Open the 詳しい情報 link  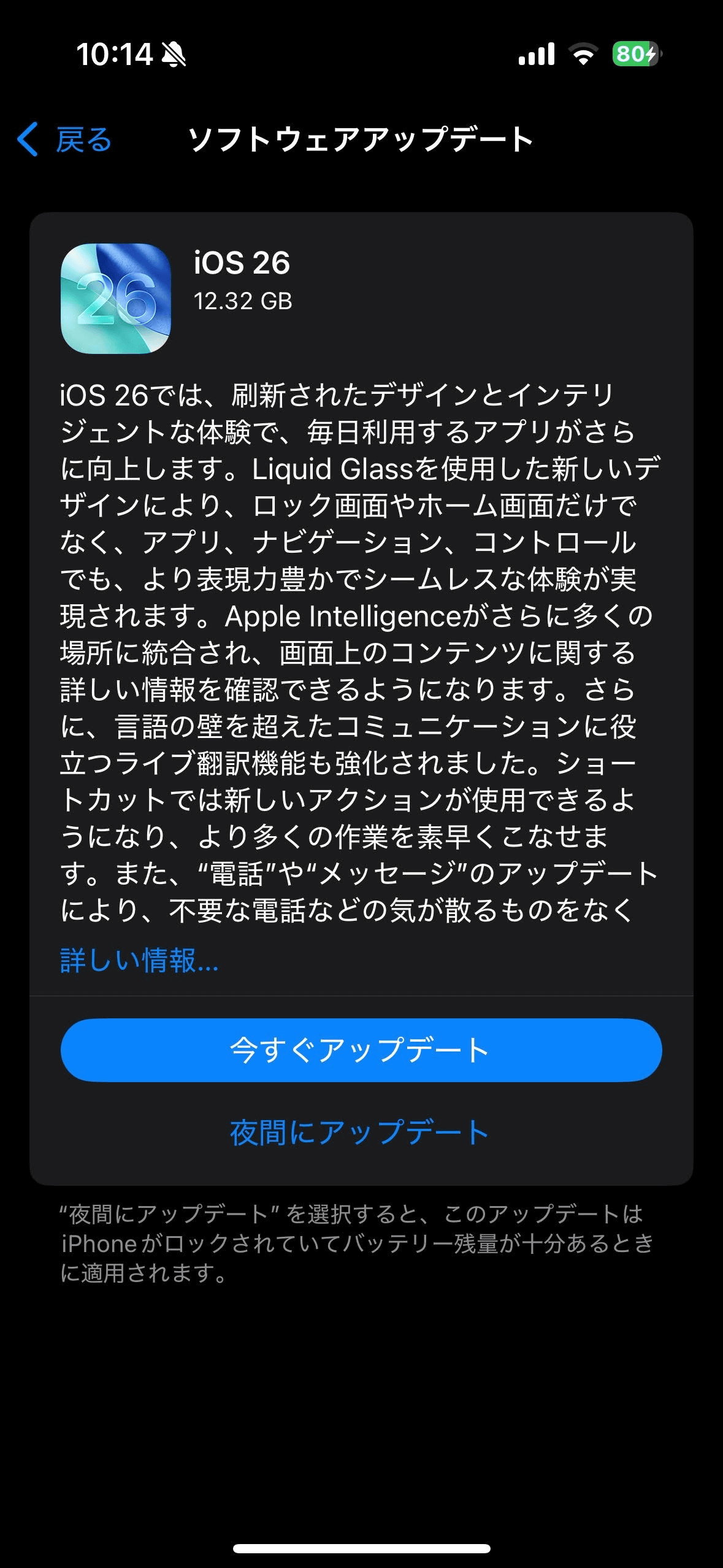point(139,960)
